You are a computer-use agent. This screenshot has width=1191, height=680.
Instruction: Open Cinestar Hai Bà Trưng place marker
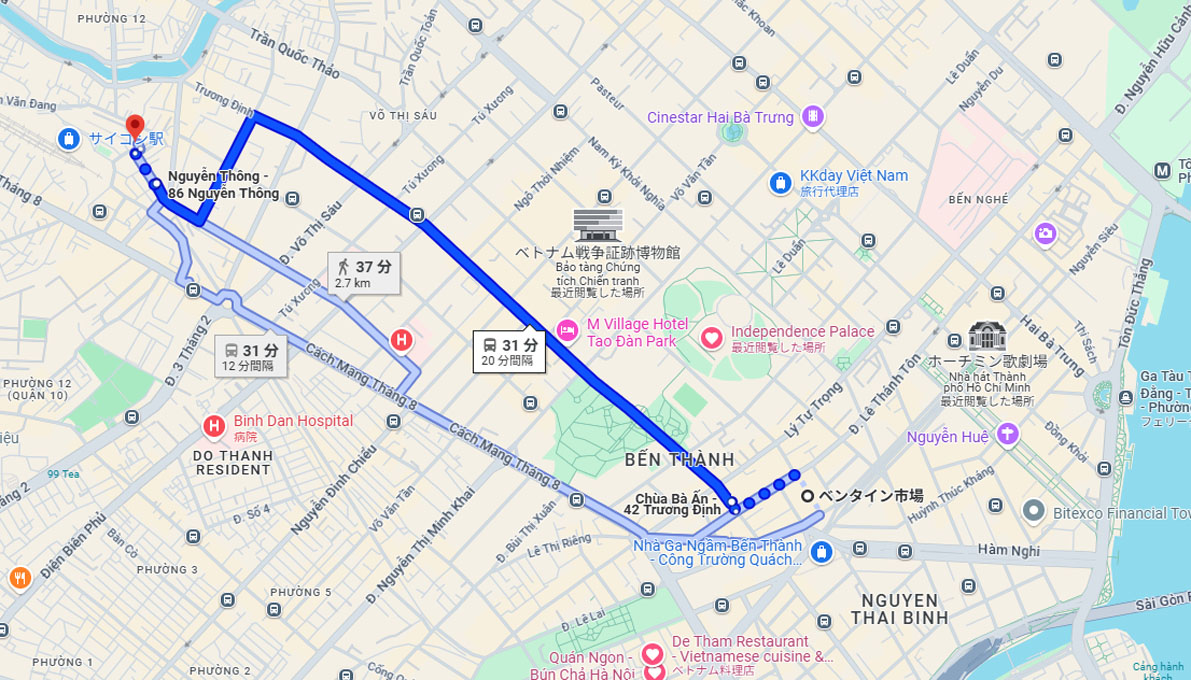(x=814, y=117)
